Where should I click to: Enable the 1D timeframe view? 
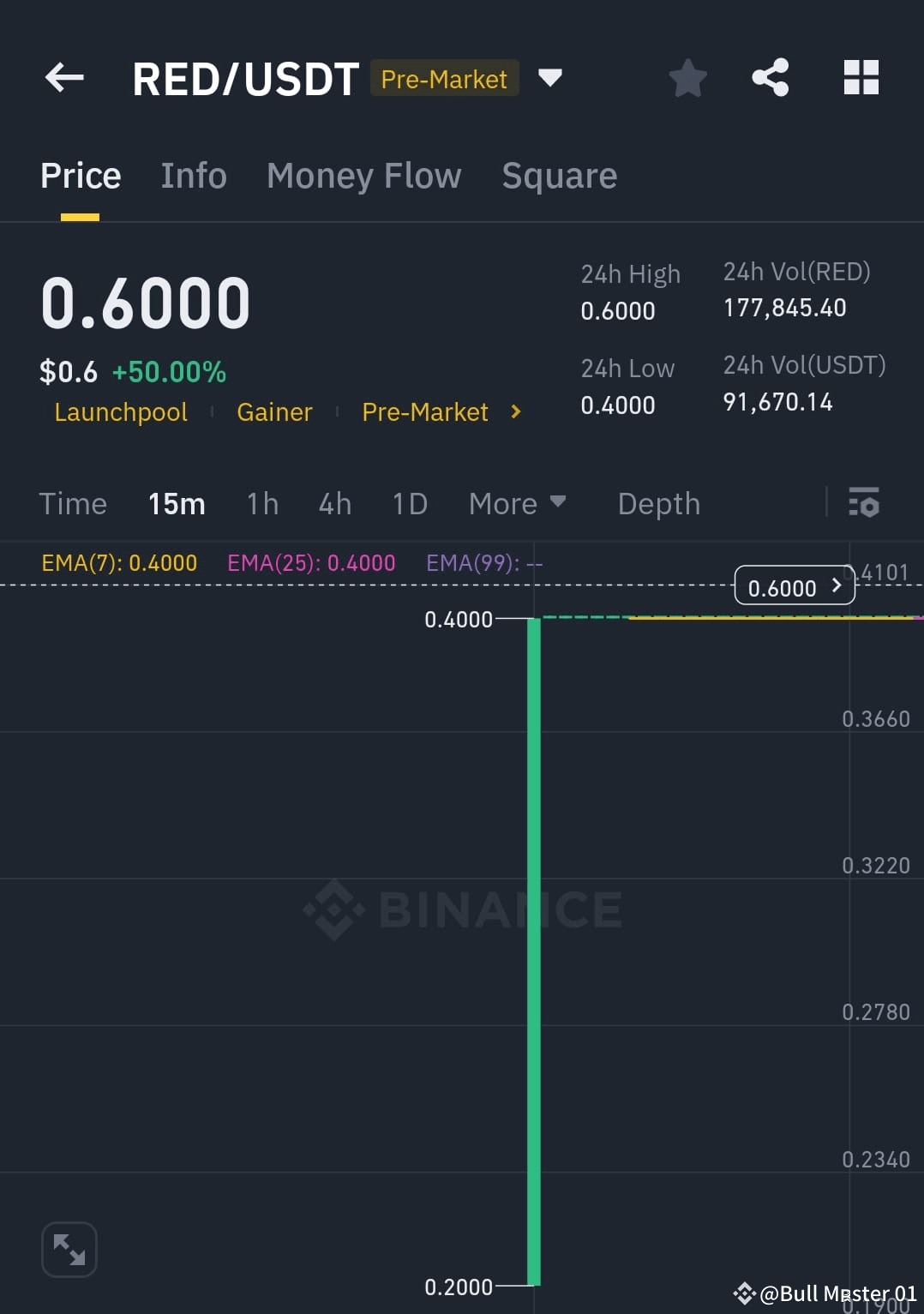tap(409, 504)
